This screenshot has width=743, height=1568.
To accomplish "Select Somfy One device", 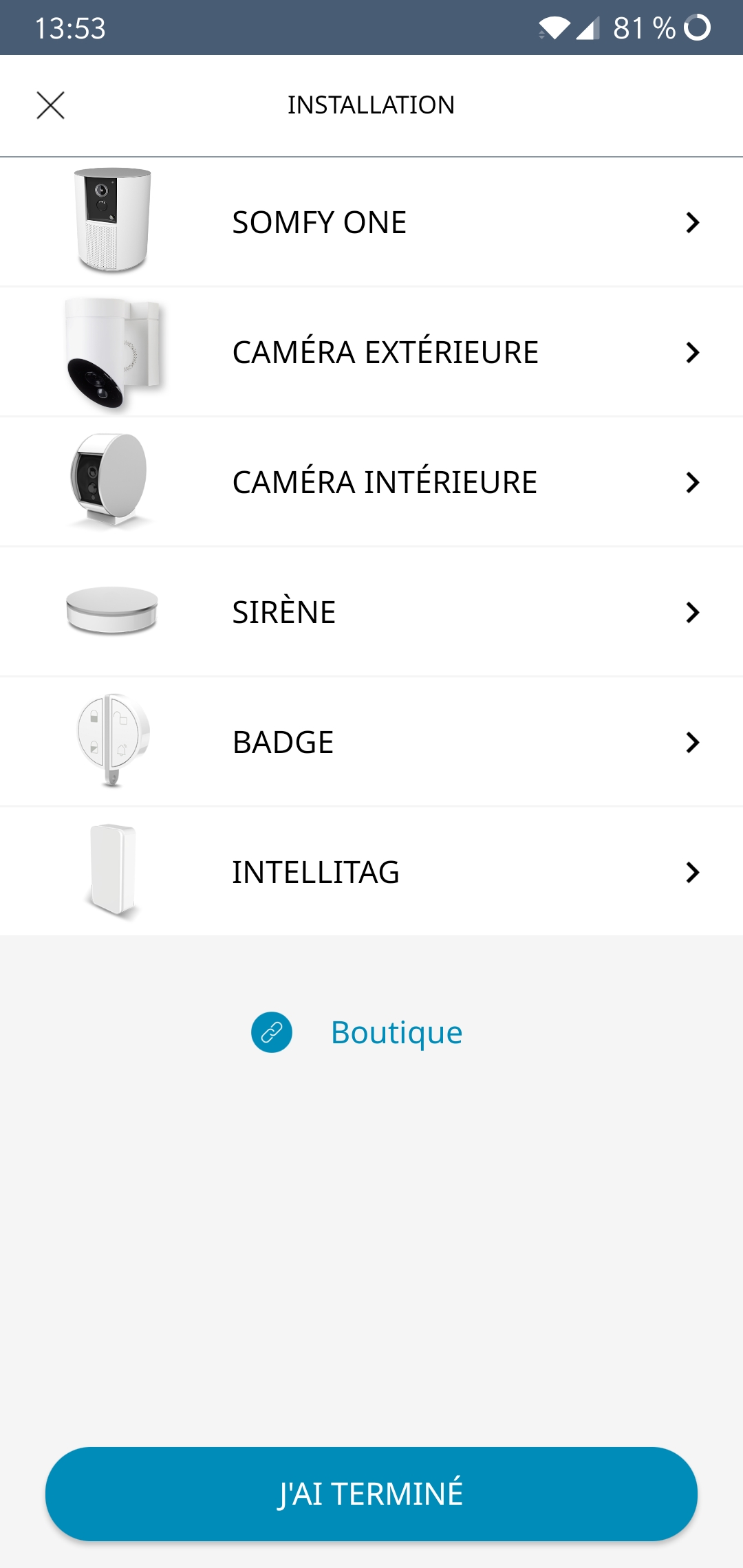I will pos(371,222).
